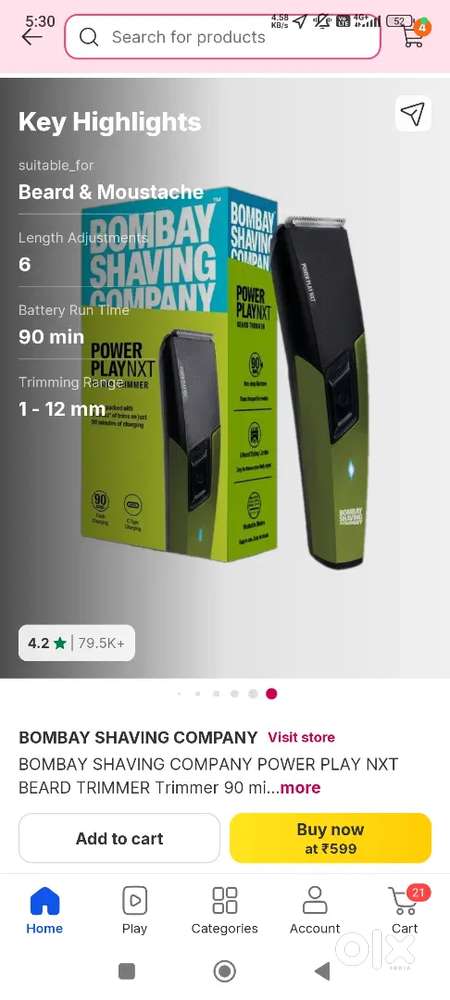Share this product via the arrow icon
This screenshot has width=450, height=1000.
pos(412,114)
